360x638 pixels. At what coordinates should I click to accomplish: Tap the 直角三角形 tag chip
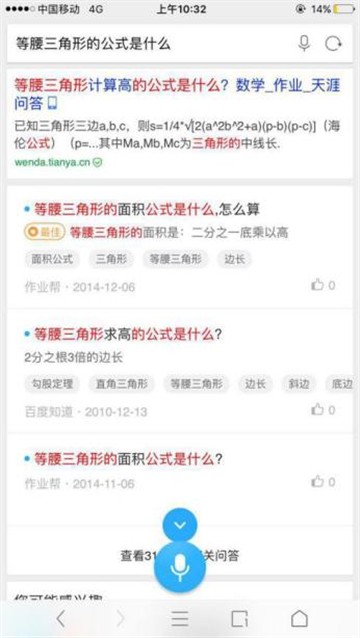[122, 384]
